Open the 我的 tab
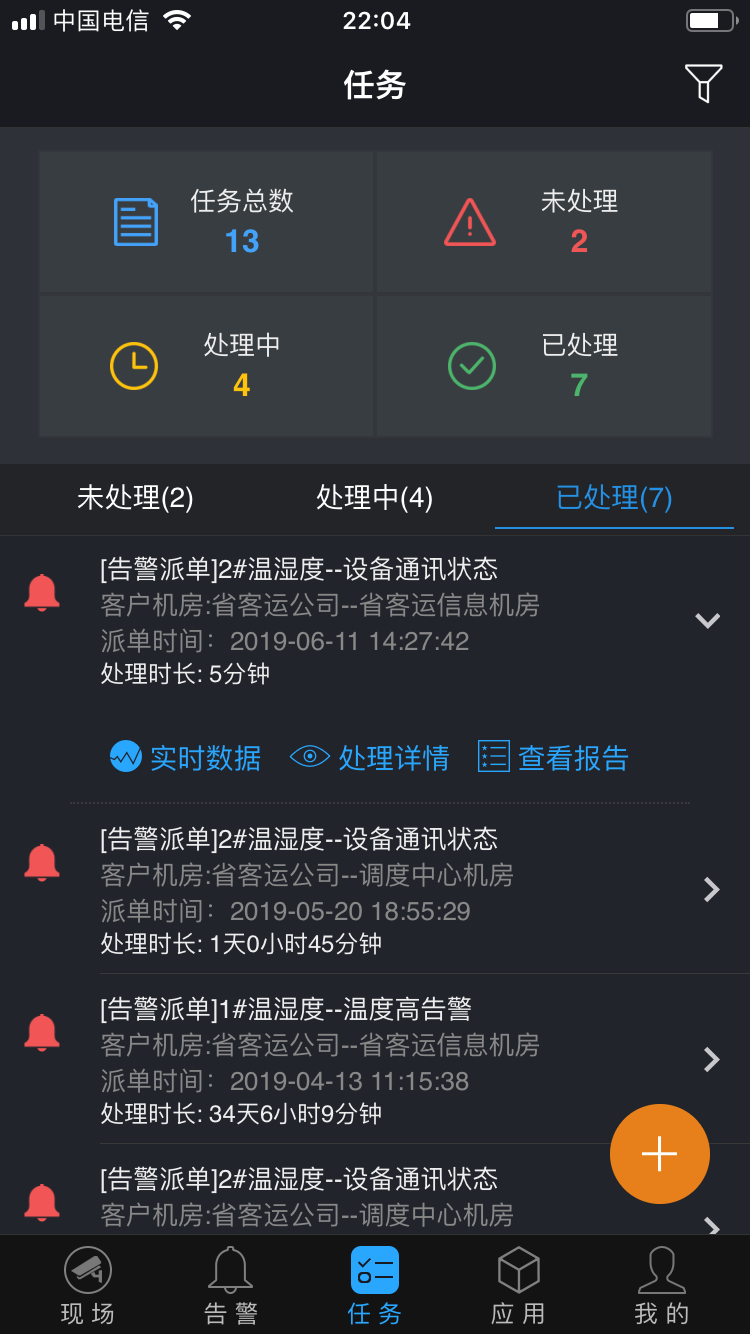 point(662,1286)
